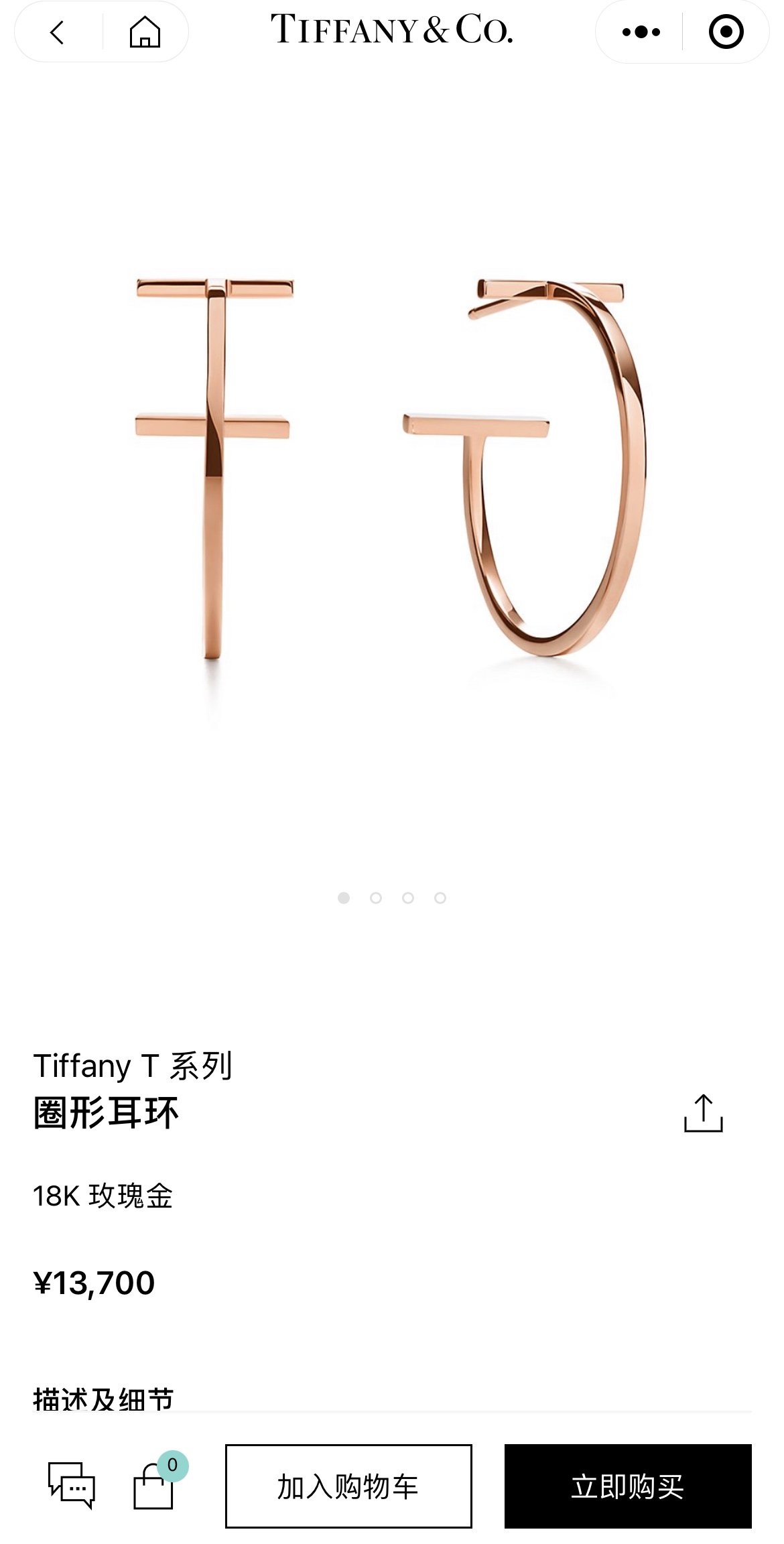Close the mini program via target icon
Viewport: 784px width, 1544px height.
coord(726,32)
